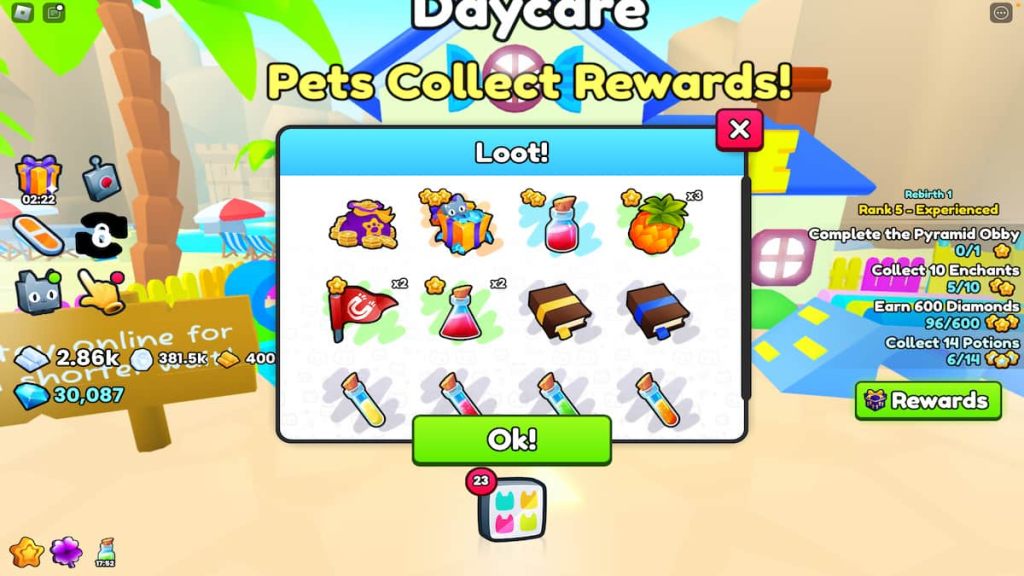Image resolution: width=1024 pixels, height=576 pixels.
Task: Close the Loot dialog
Action: pyautogui.click(x=739, y=129)
